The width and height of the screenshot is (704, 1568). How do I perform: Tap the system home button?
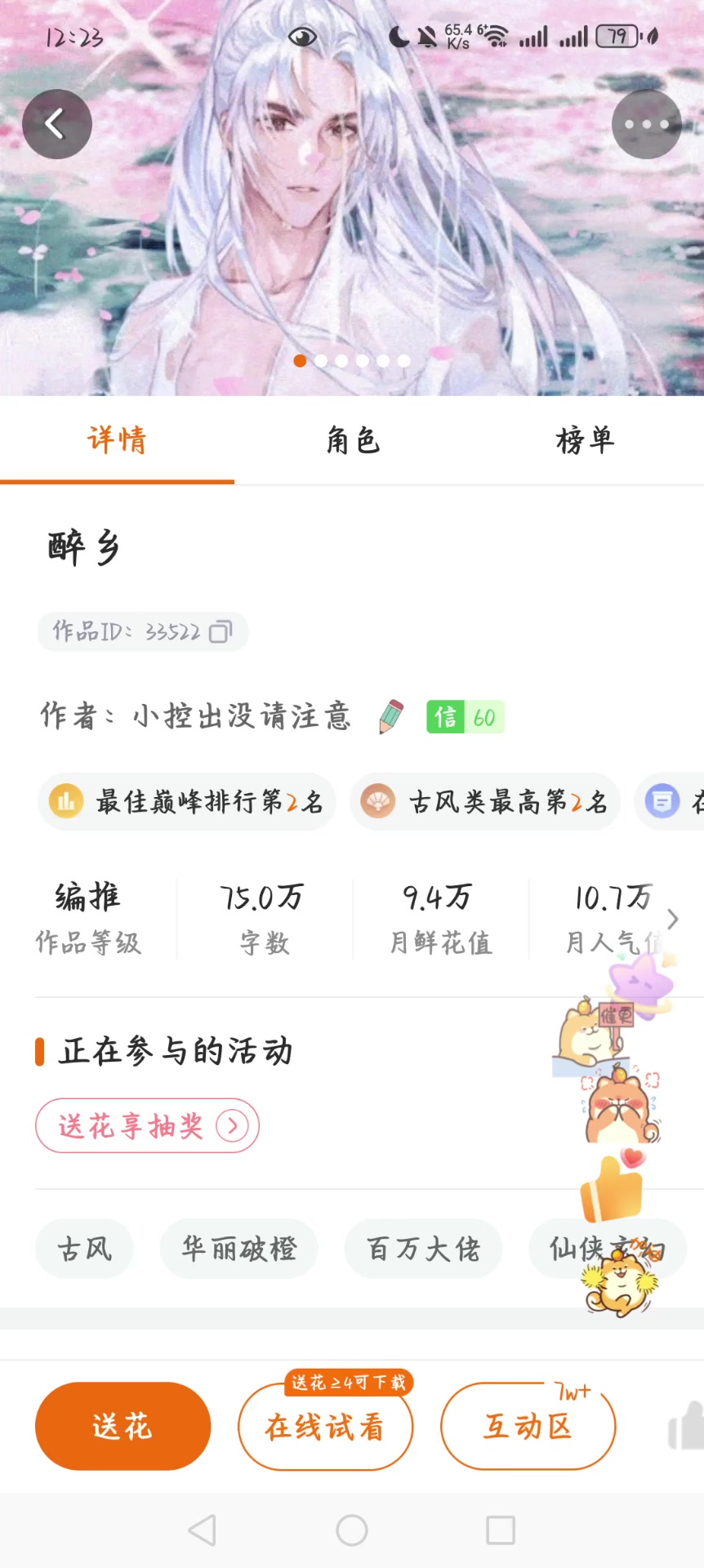[352, 1530]
